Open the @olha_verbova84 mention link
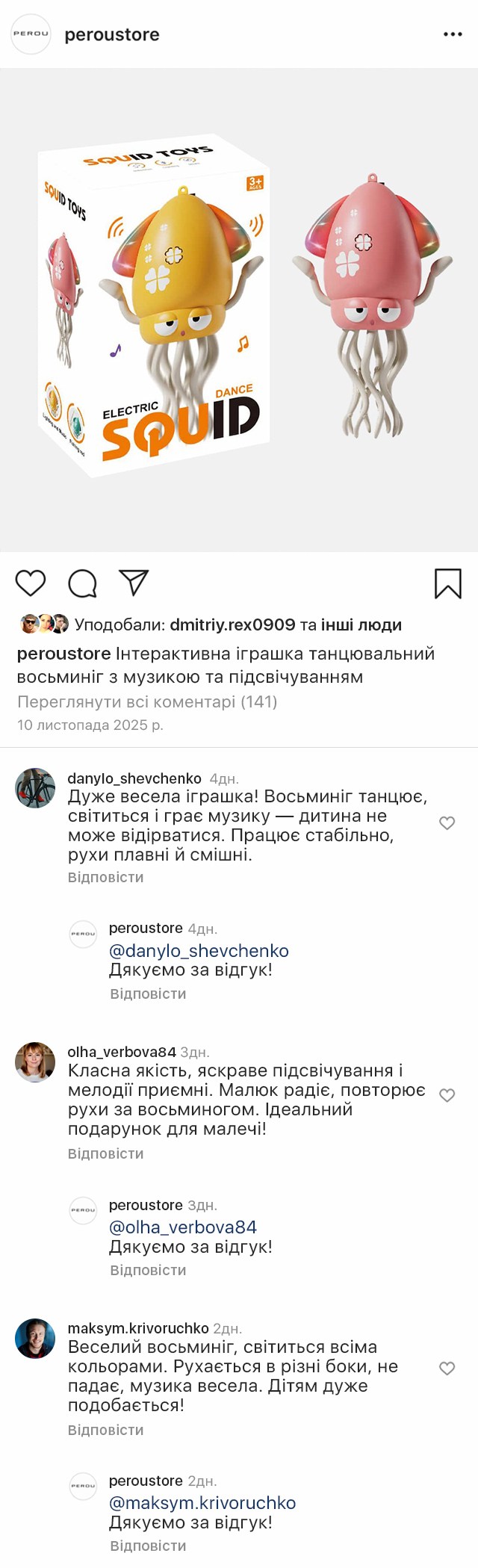This screenshot has height=1568, width=478. point(183,1227)
